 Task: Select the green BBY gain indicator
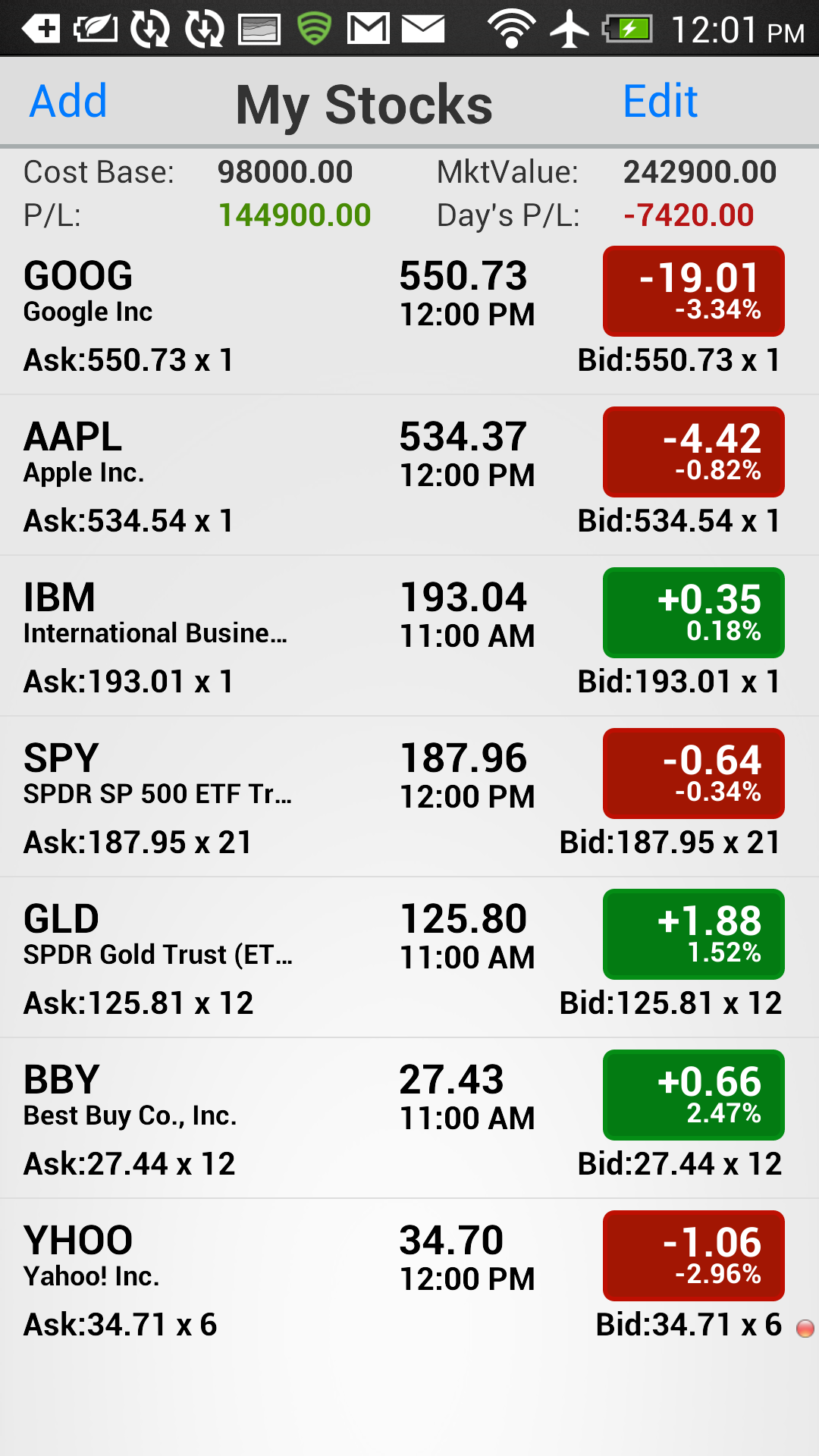tap(692, 1094)
